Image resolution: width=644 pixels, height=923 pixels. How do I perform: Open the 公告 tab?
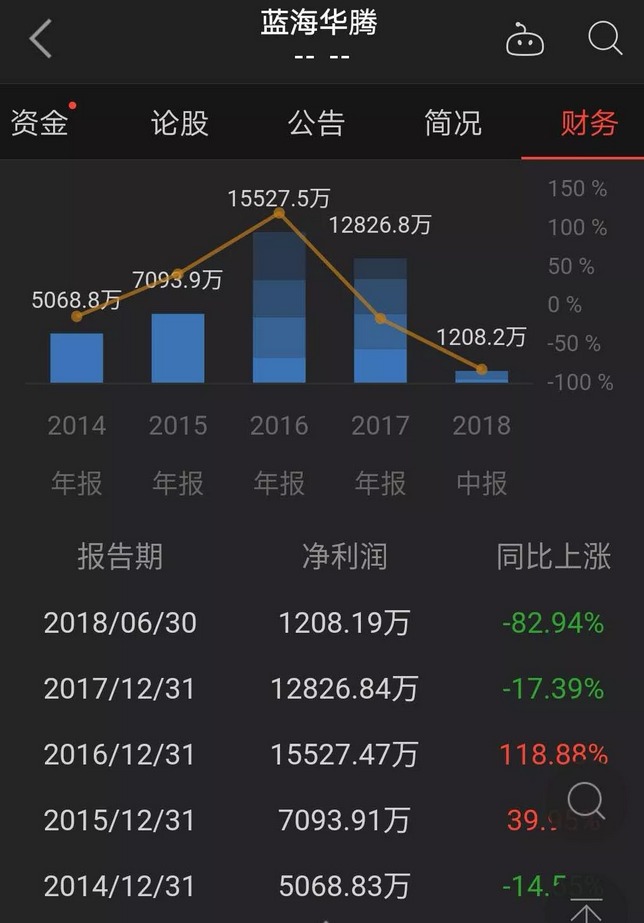pyautogui.click(x=316, y=123)
